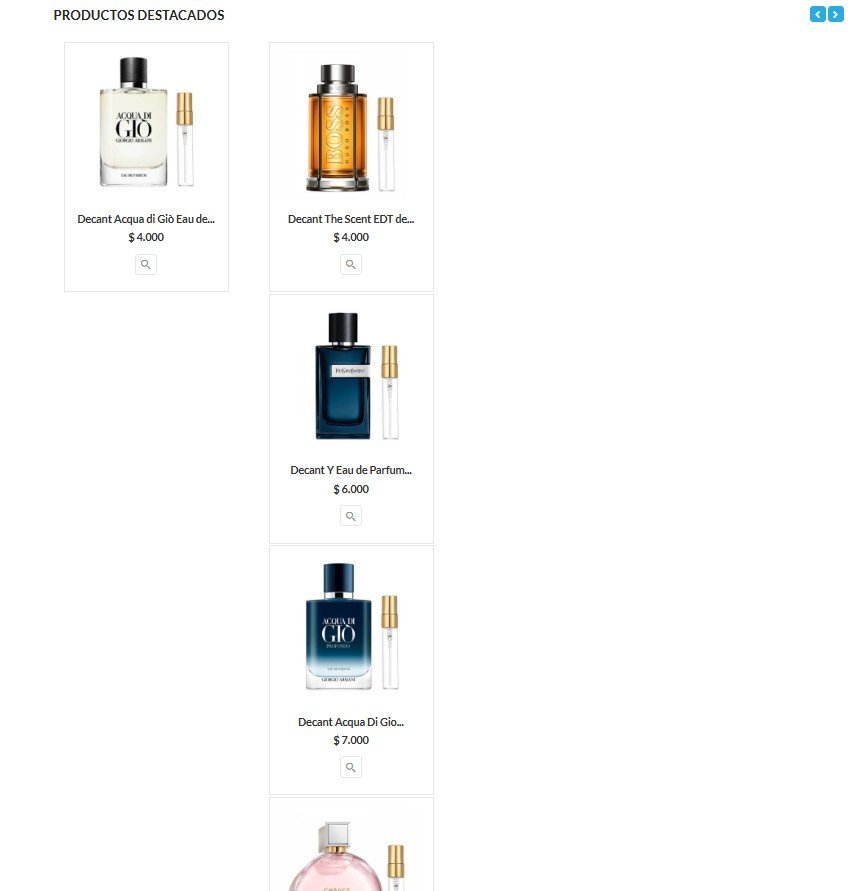
Task: Open Decant Y Eau de Parfum product
Action: 351,470
